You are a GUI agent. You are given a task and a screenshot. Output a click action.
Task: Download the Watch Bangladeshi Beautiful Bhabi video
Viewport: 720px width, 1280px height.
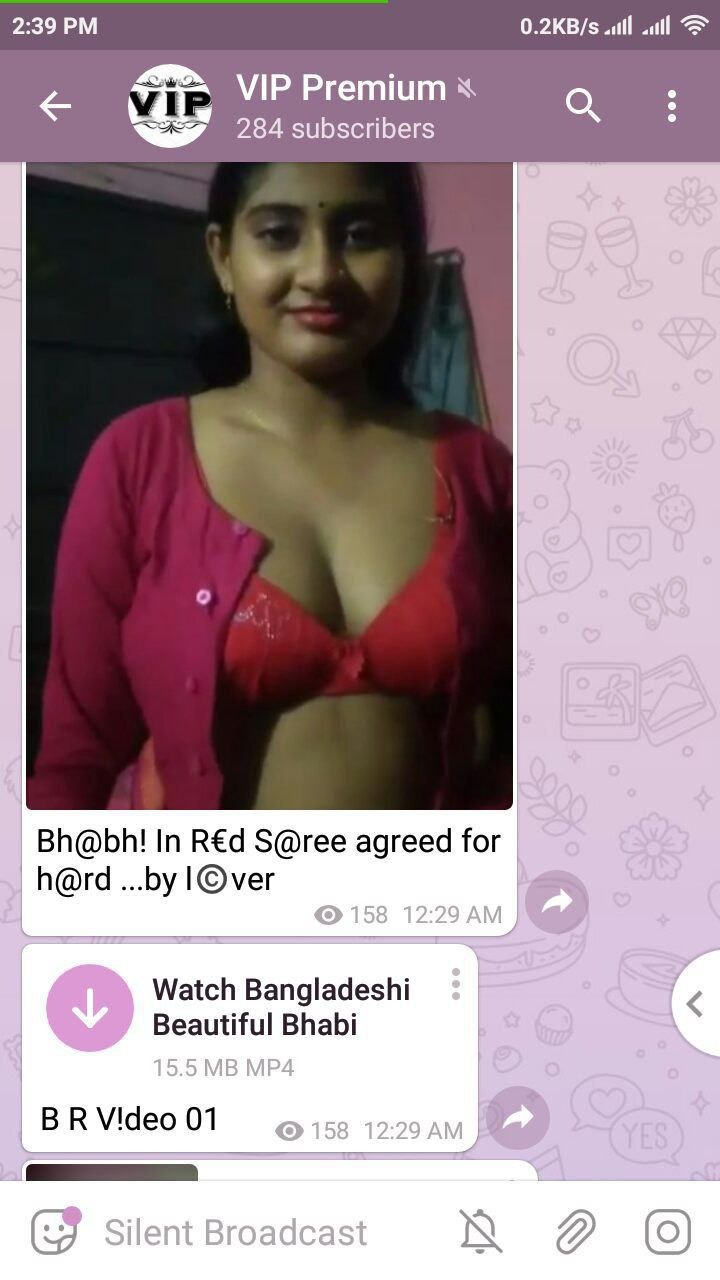pyautogui.click(x=90, y=1008)
